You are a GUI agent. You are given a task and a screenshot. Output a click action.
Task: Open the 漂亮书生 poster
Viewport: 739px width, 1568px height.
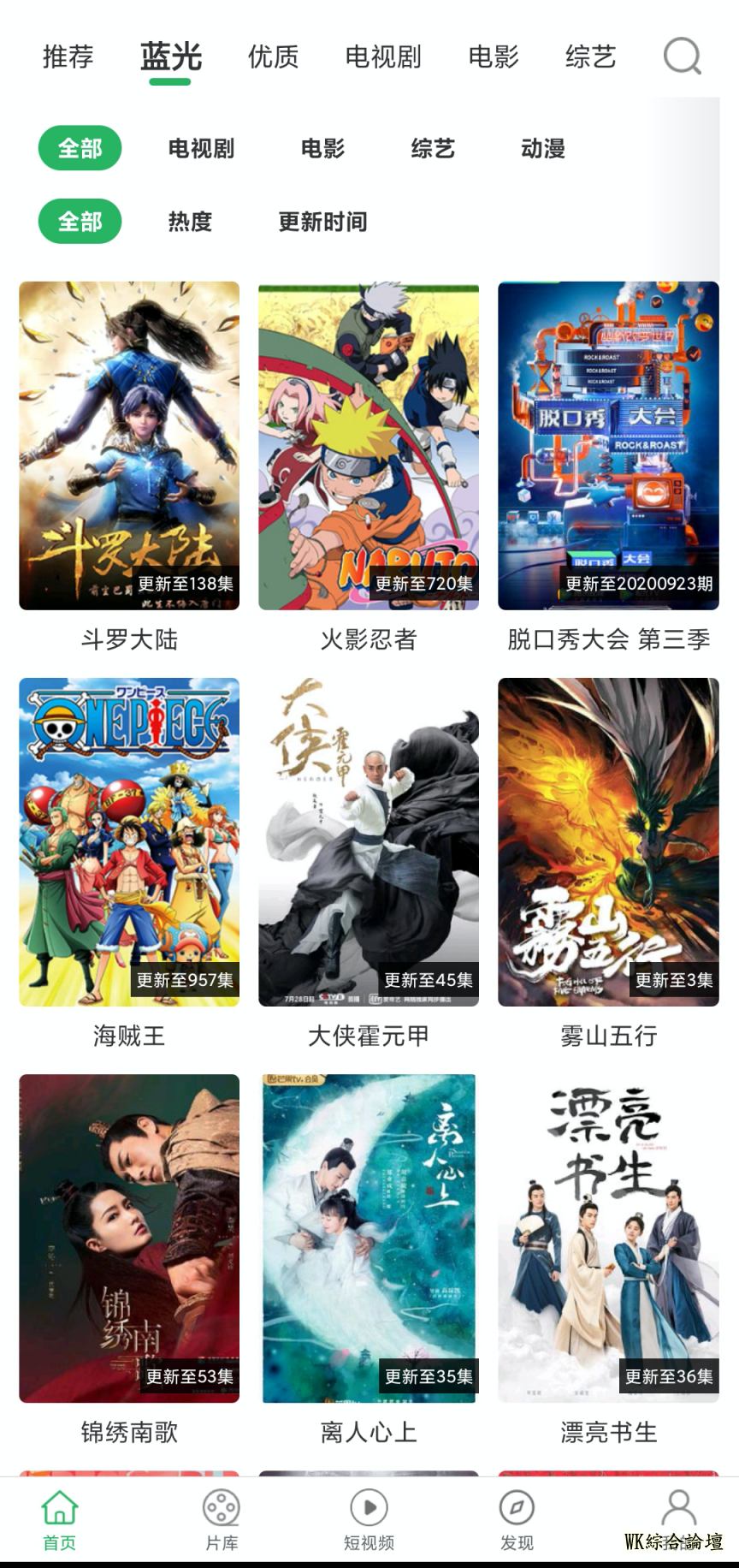[x=608, y=1238]
